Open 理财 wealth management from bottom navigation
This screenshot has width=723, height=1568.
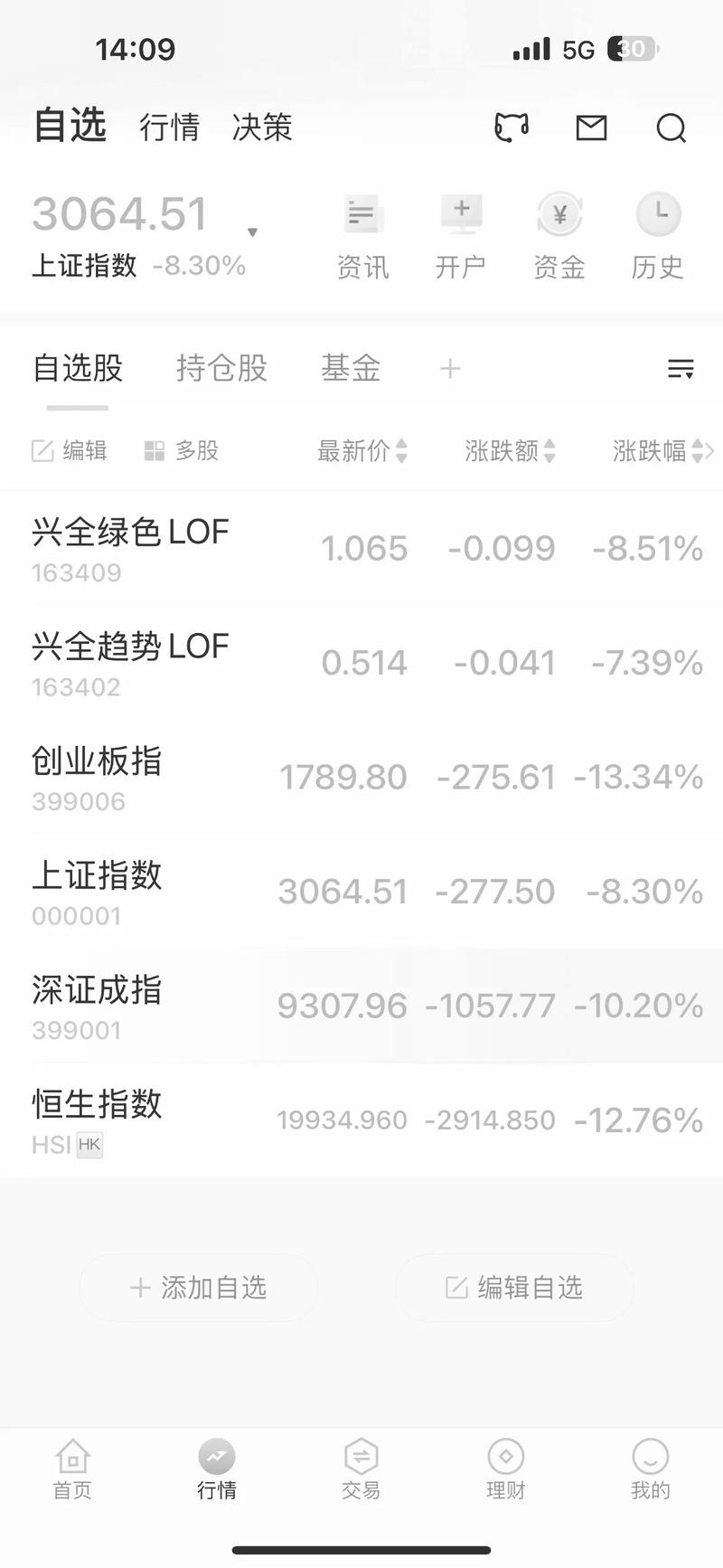[x=505, y=1472]
